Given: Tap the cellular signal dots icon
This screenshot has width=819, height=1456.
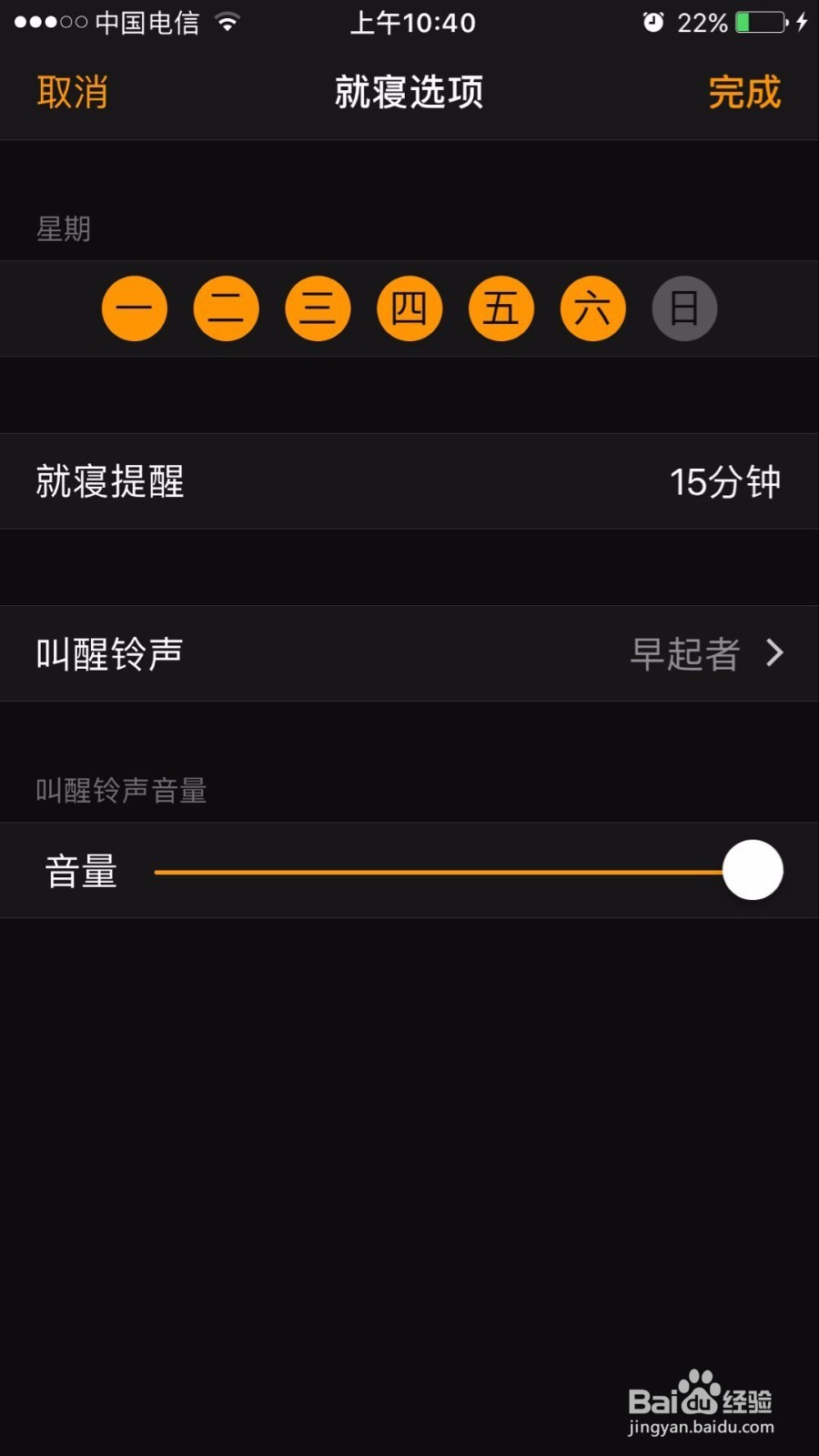Looking at the screenshot, I should tap(50, 22).
